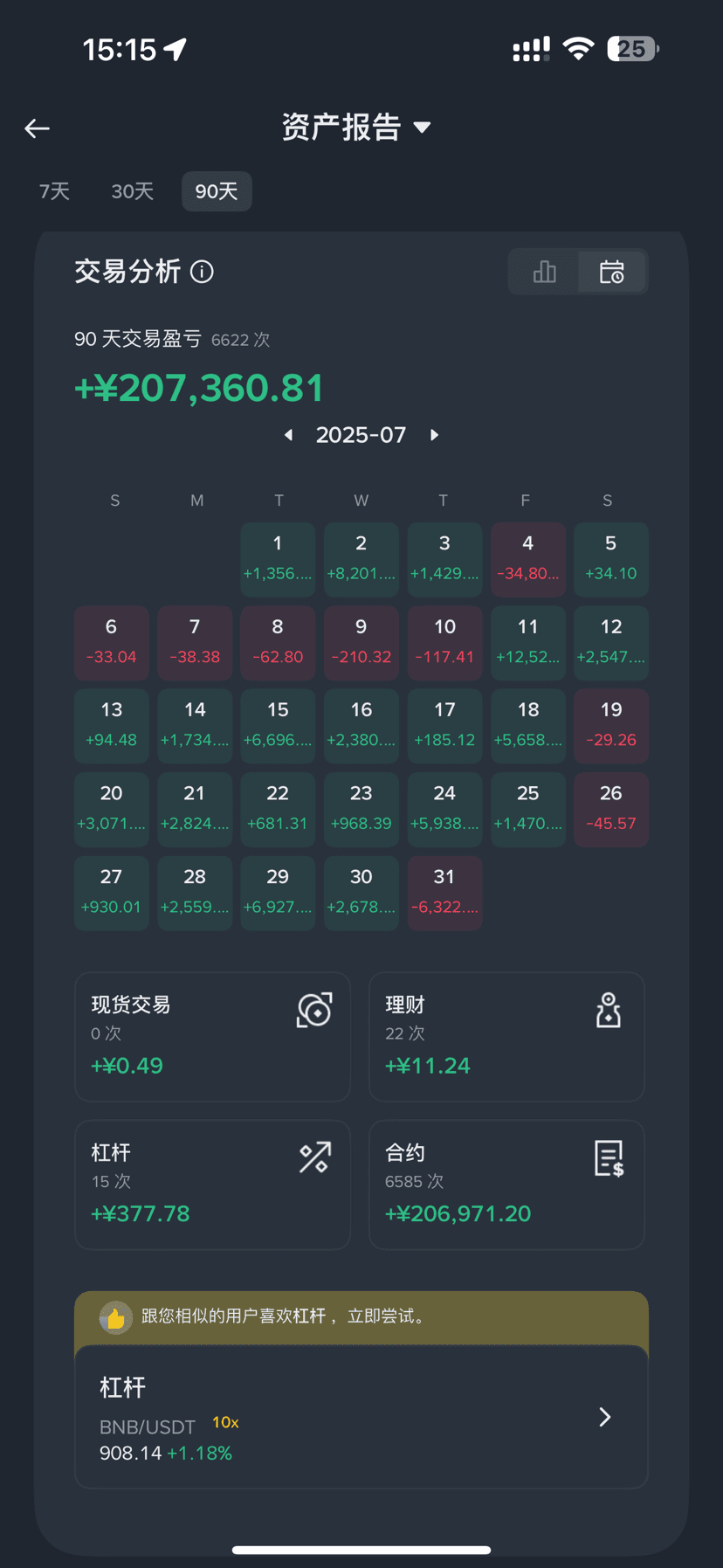Open the 现货交易 card

tap(212, 1036)
